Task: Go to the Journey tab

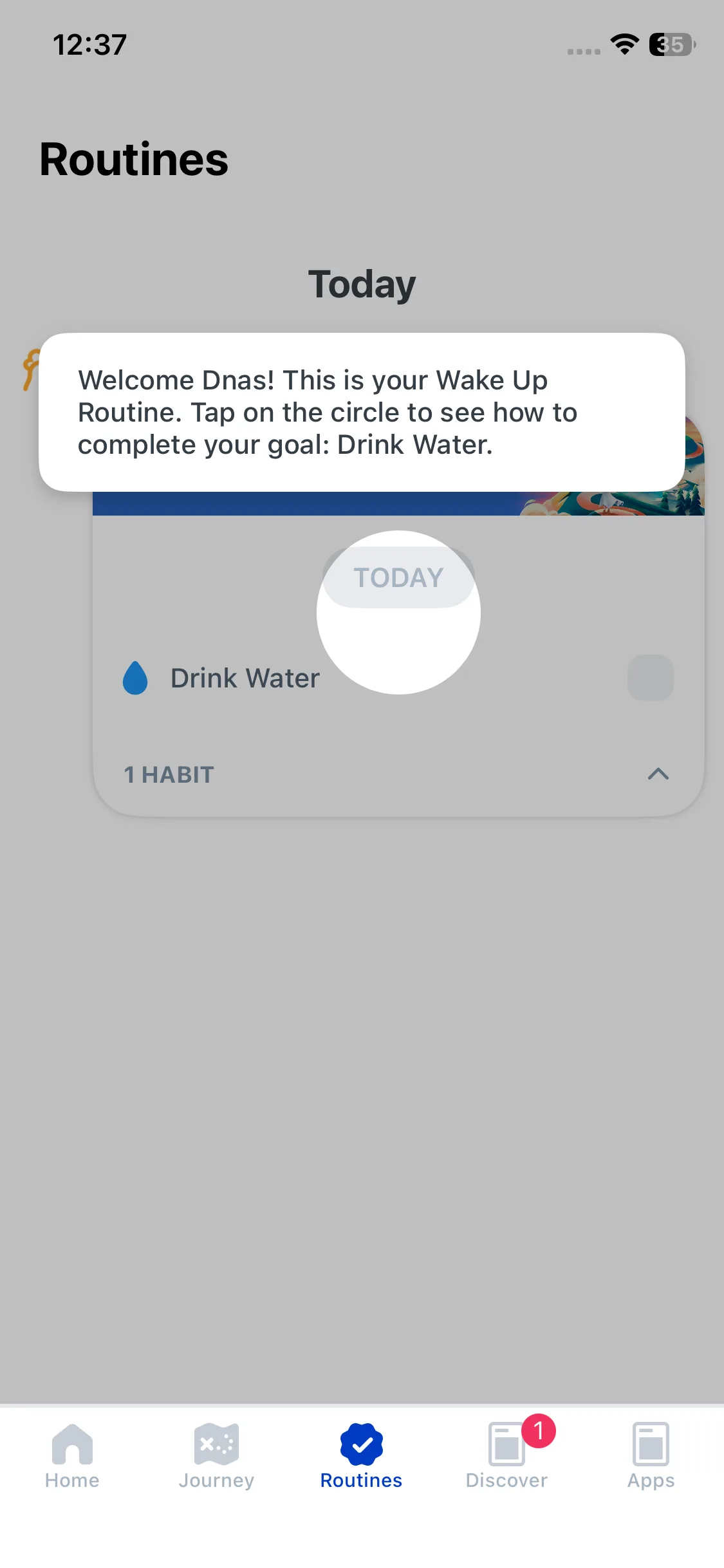Action: coord(216,1456)
